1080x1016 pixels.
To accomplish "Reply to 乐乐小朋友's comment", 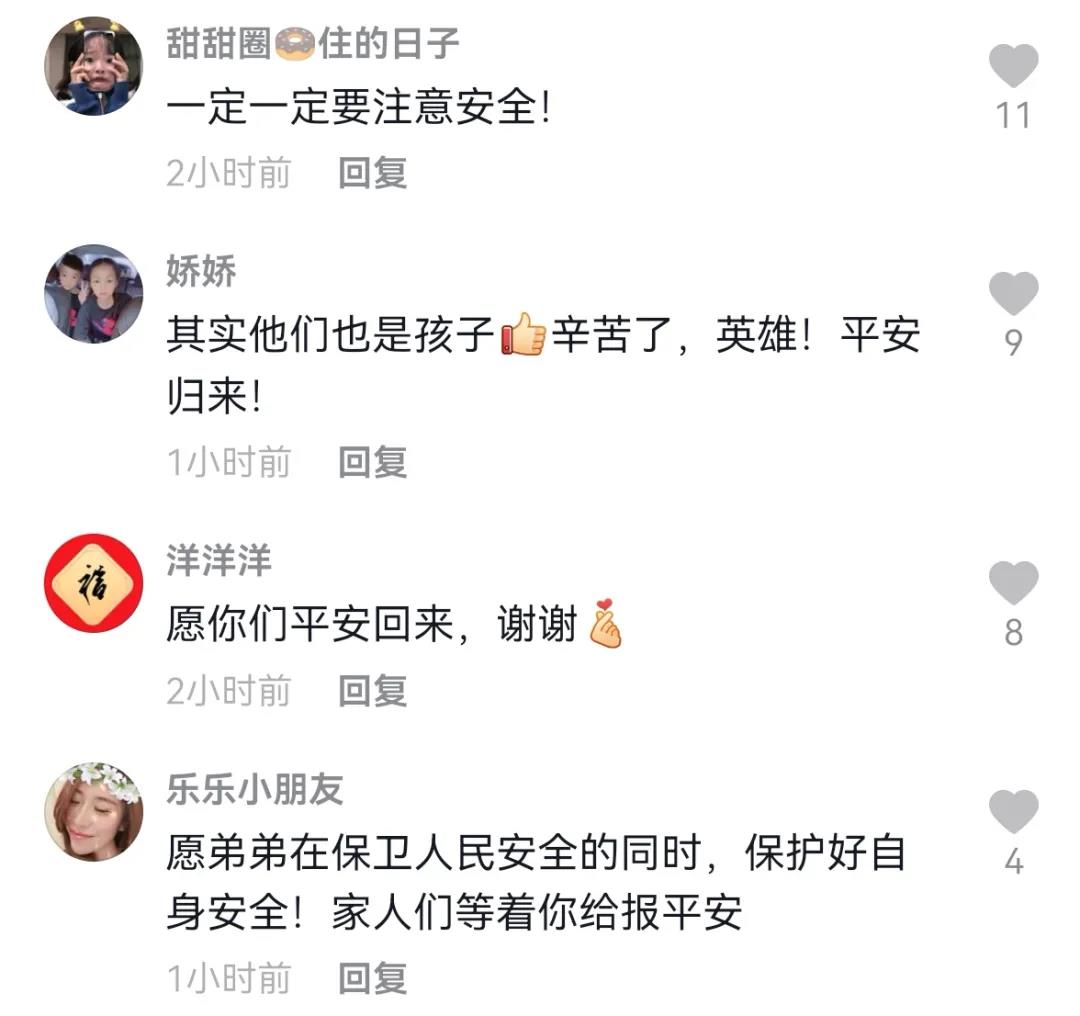I will click(x=372, y=978).
